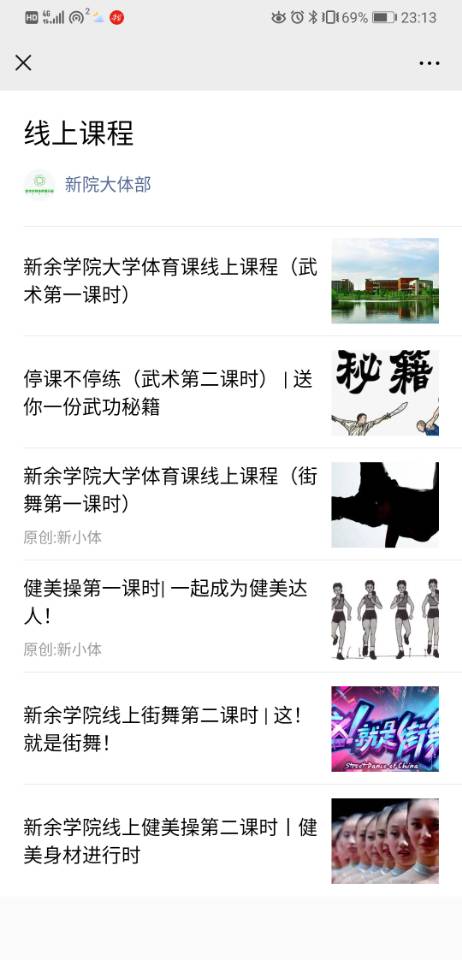Open article 武术第一课时 online course
Image resolution: width=462 pixels, height=960 pixels.
(231, 281)
